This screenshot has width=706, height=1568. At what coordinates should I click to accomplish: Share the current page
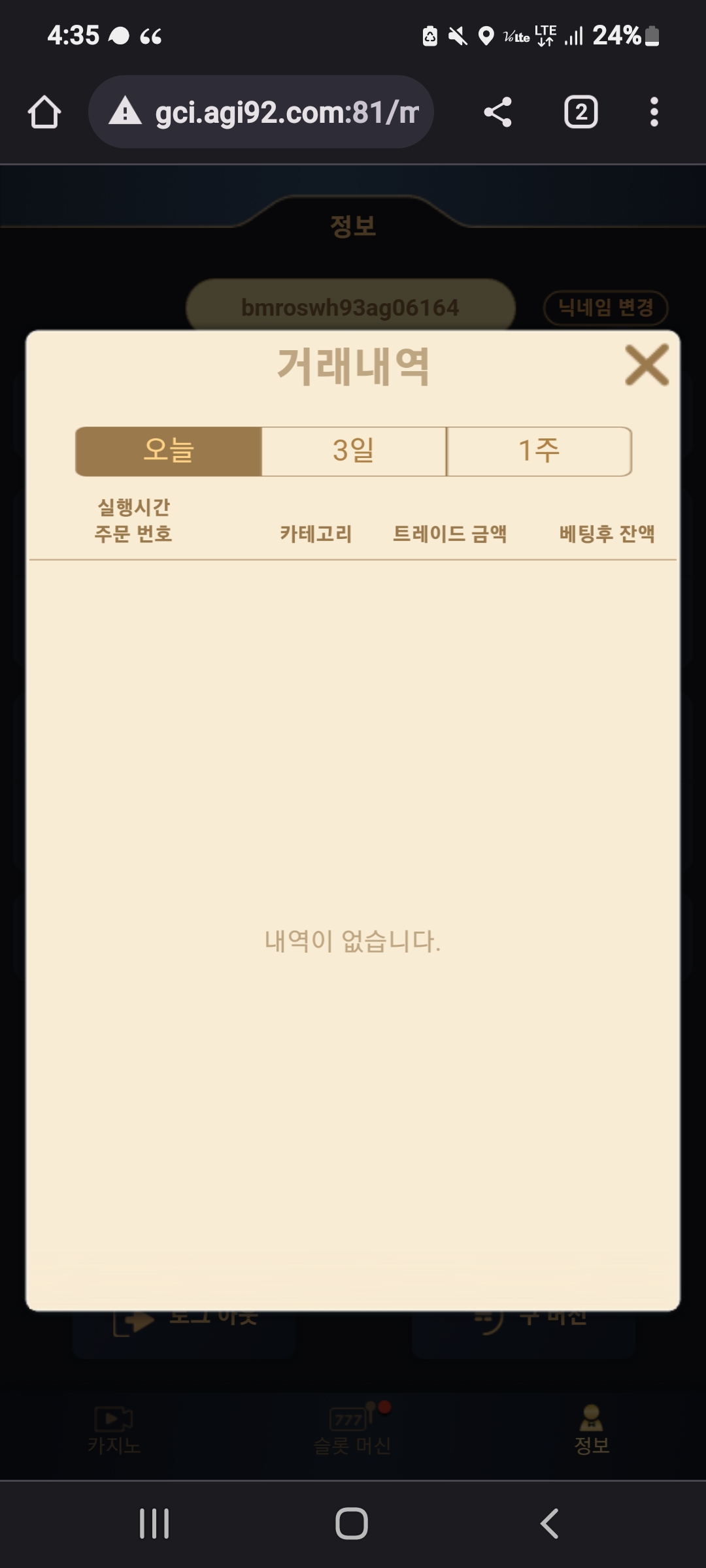click(497, 112)
